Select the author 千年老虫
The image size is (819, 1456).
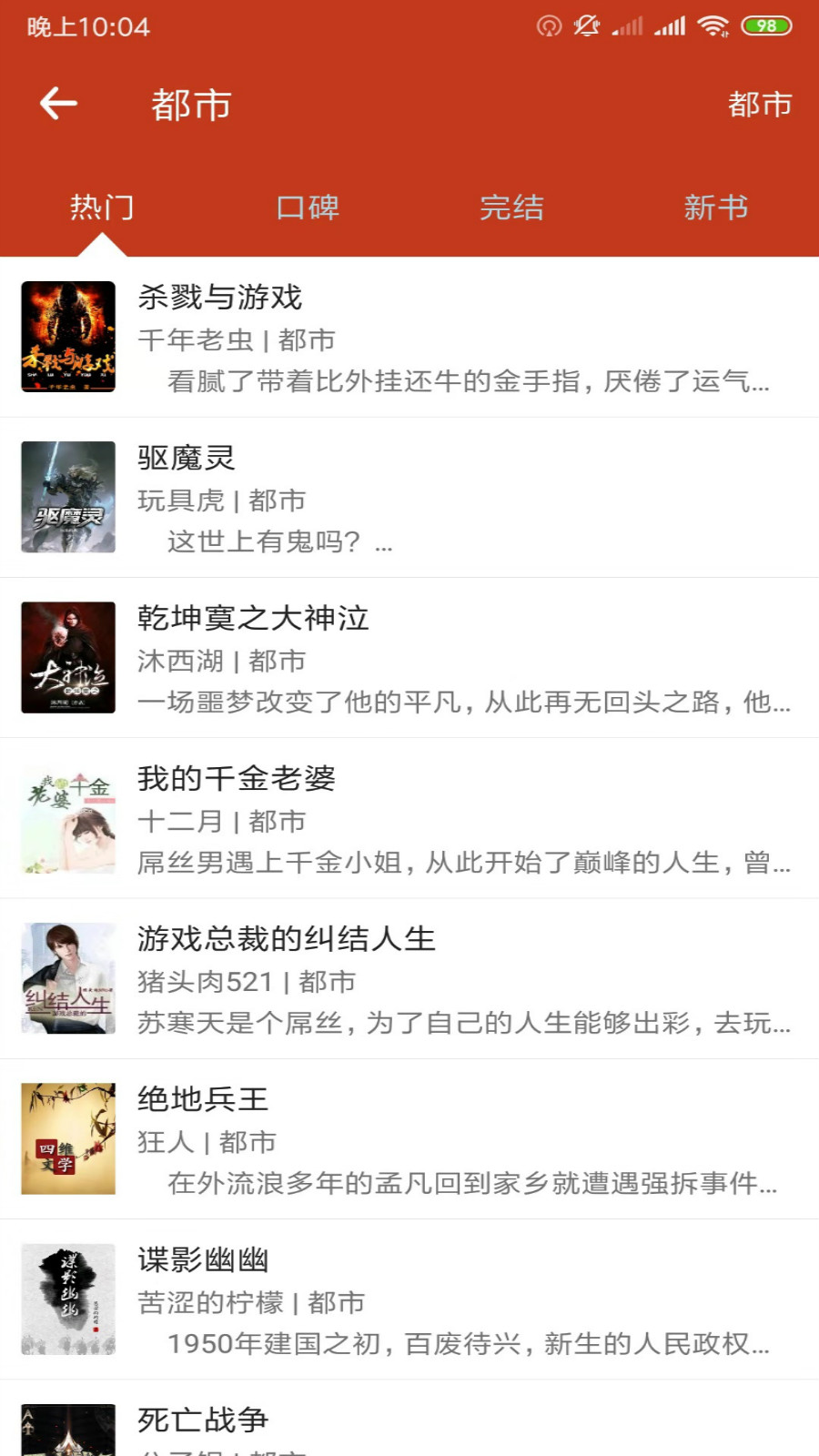tap(187, 340)
